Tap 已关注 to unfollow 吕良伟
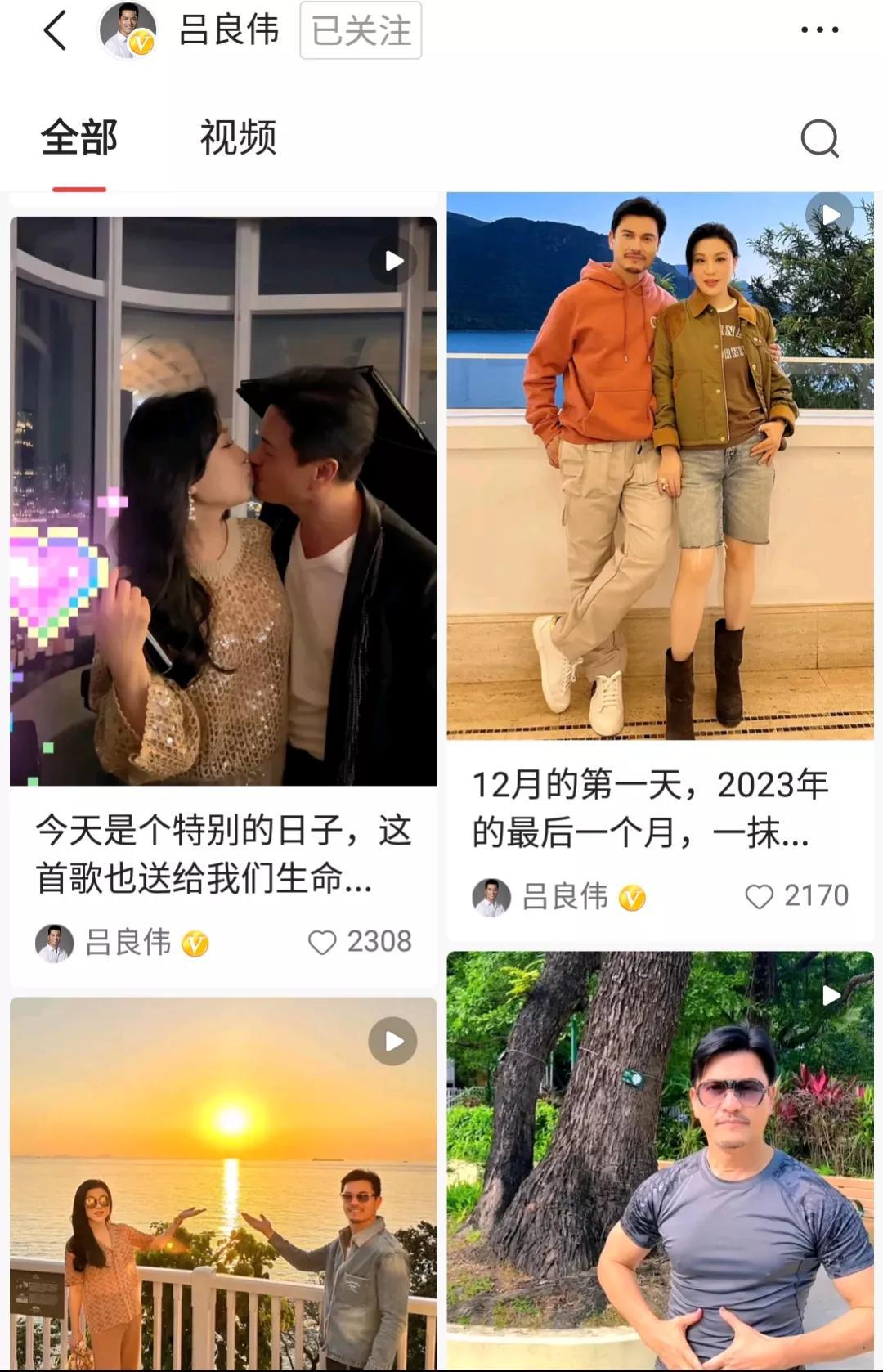The width and height of the screenshot is (883, 1372). [362, 31]
